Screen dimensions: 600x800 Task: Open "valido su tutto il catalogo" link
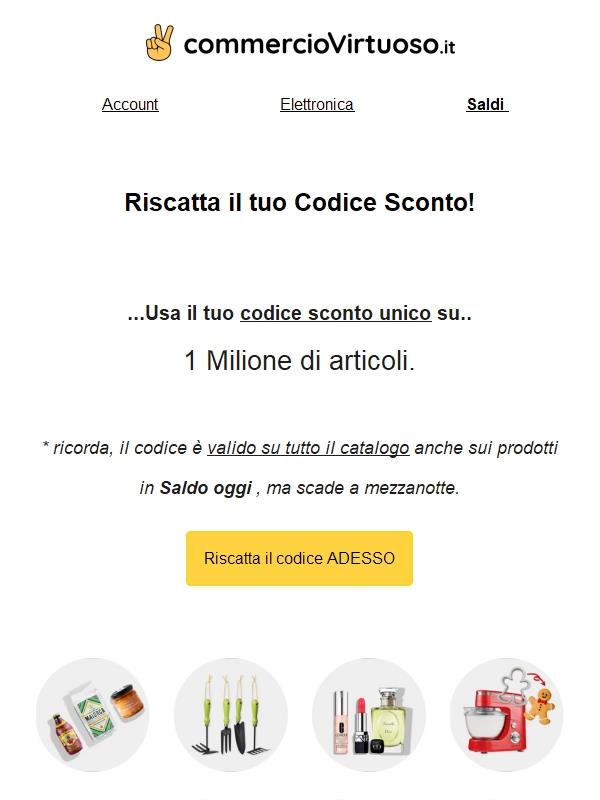tap(308, 448)
